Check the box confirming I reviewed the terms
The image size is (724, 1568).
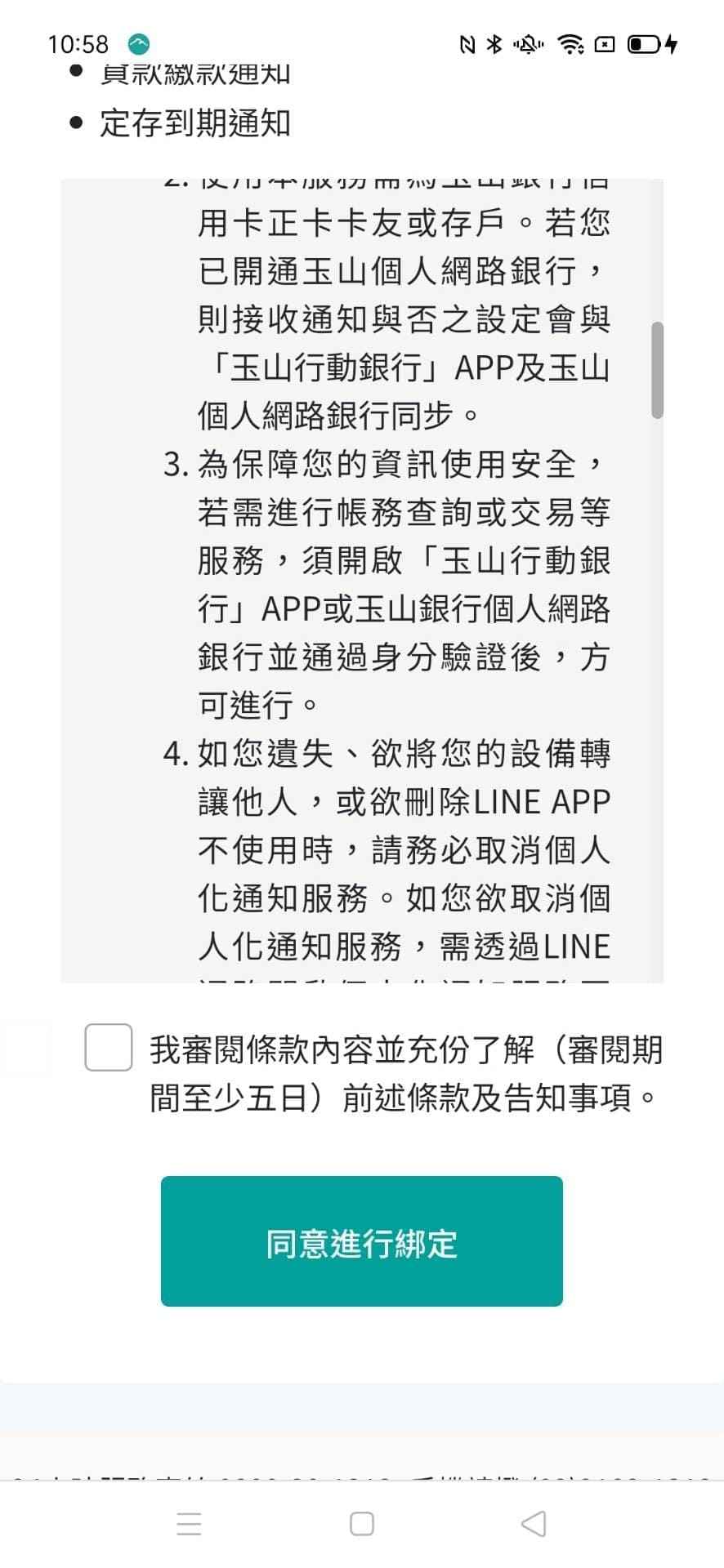(109, 1047)
